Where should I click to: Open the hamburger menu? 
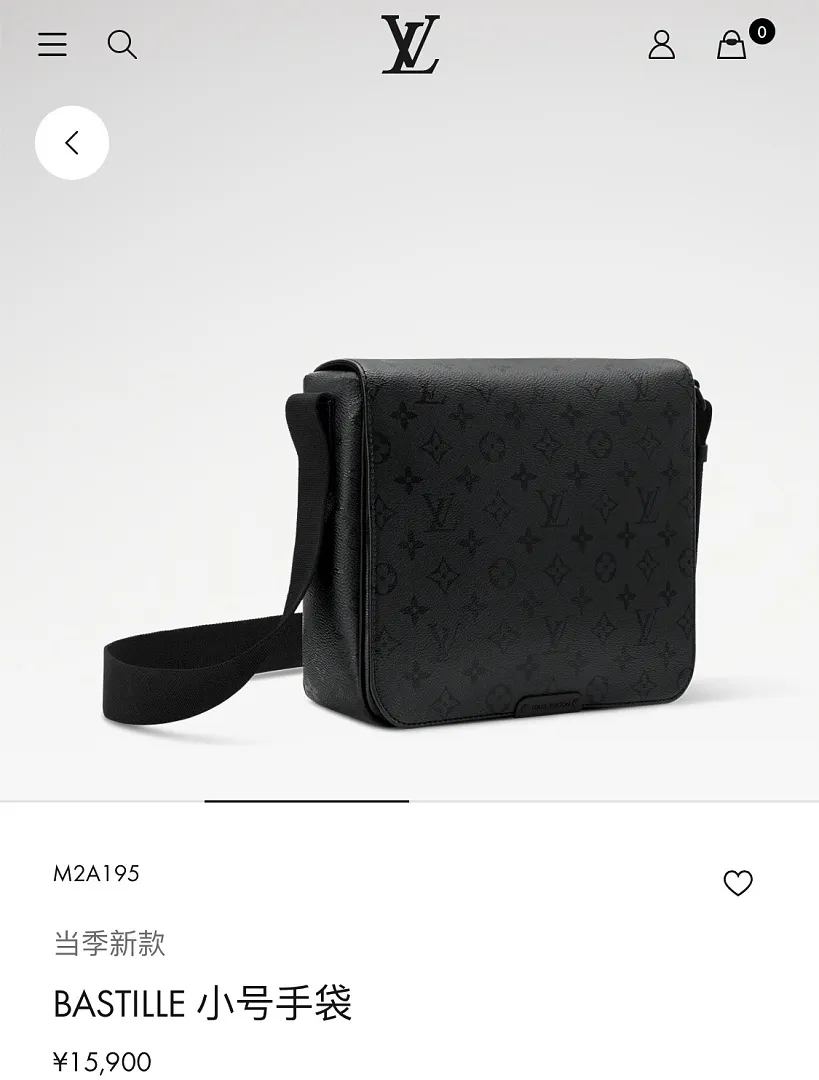[52, 45]
